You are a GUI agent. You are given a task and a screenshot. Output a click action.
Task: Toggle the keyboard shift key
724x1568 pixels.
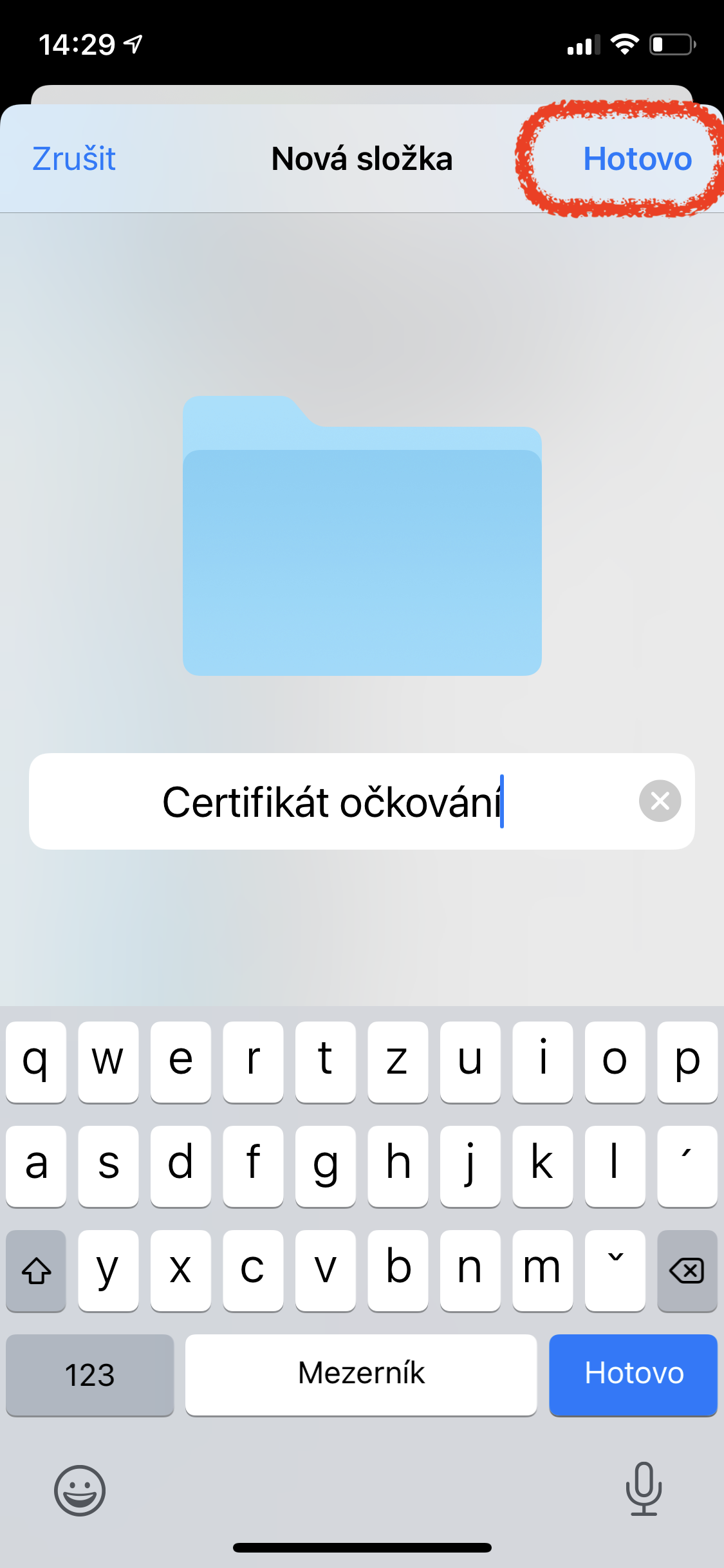pos(36,1271)
